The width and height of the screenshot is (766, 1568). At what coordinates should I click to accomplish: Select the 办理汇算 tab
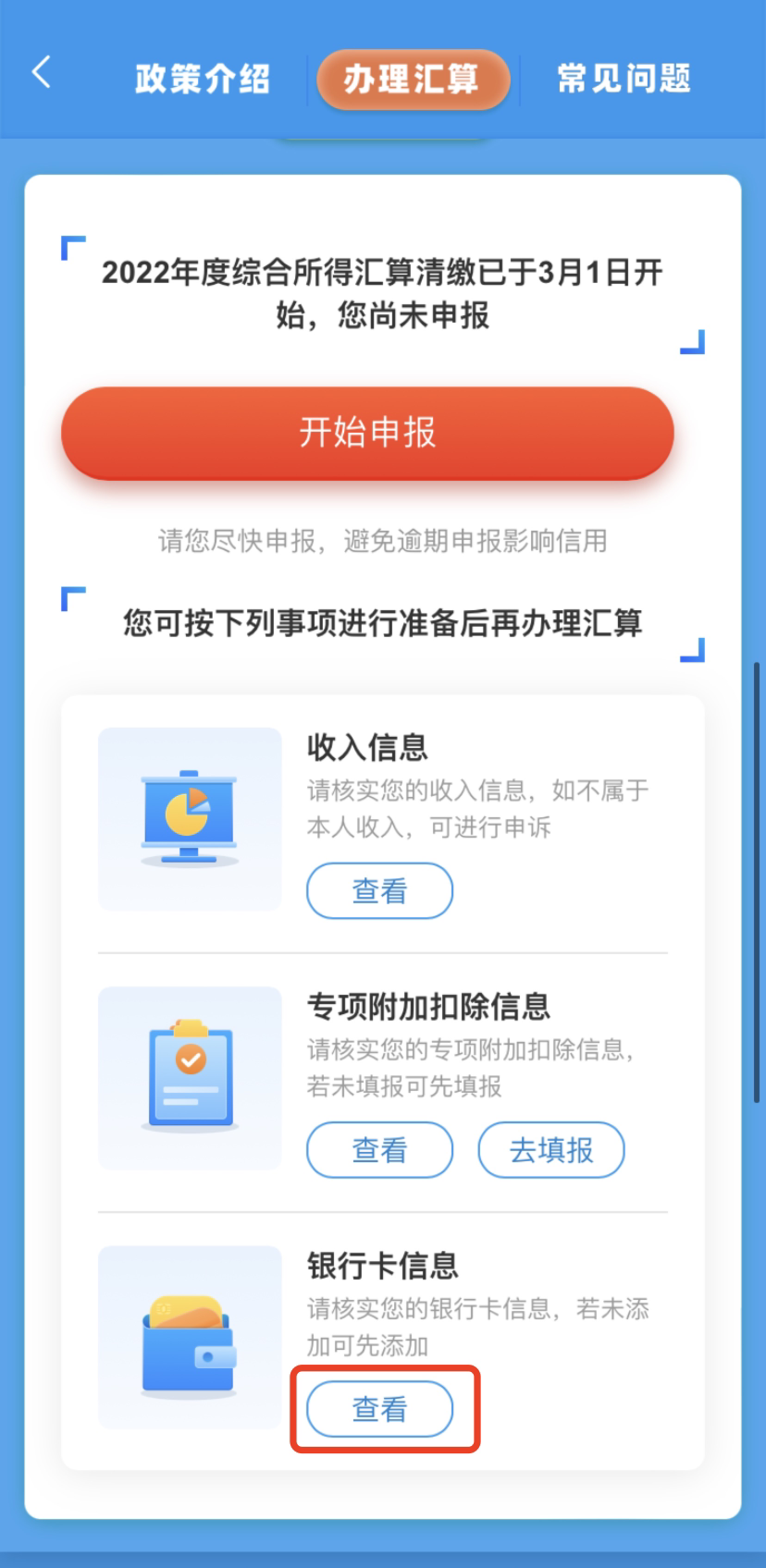[413, 80]
